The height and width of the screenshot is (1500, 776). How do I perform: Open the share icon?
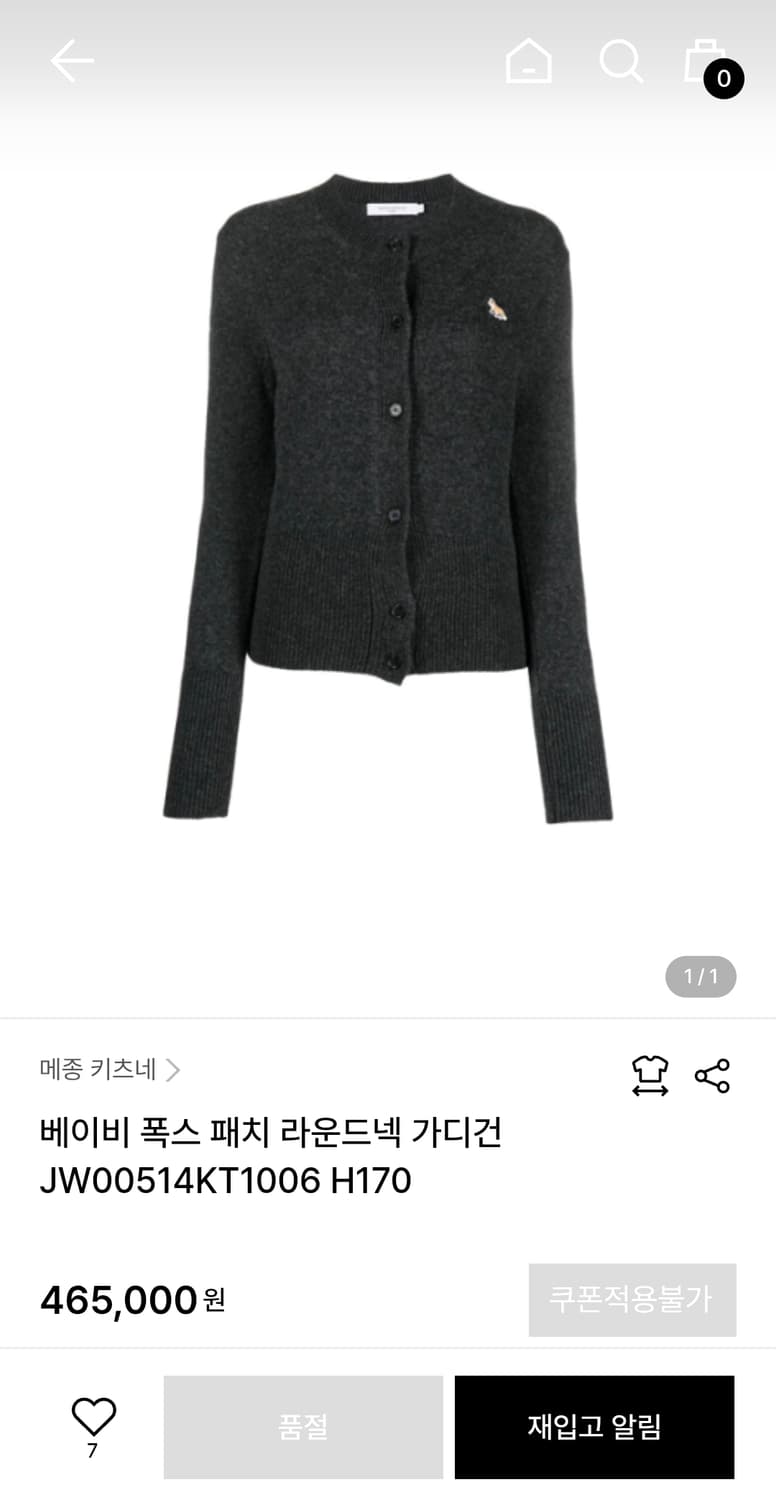click(712, 1073)
